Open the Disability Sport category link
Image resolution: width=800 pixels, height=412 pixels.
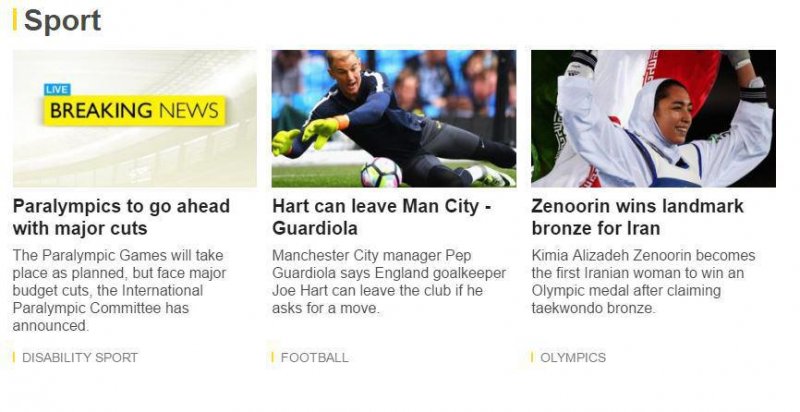79,357
